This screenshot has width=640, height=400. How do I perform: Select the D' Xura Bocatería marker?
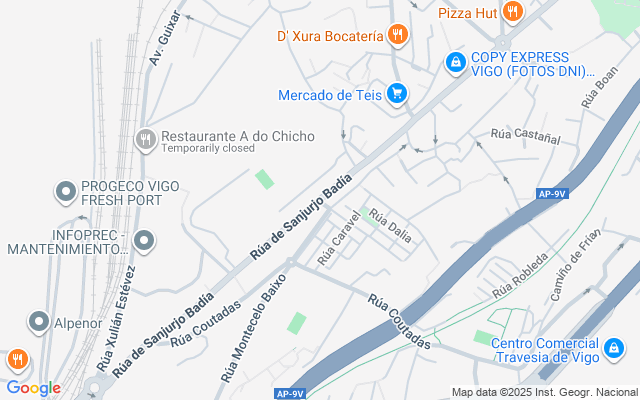click(397, 36)
